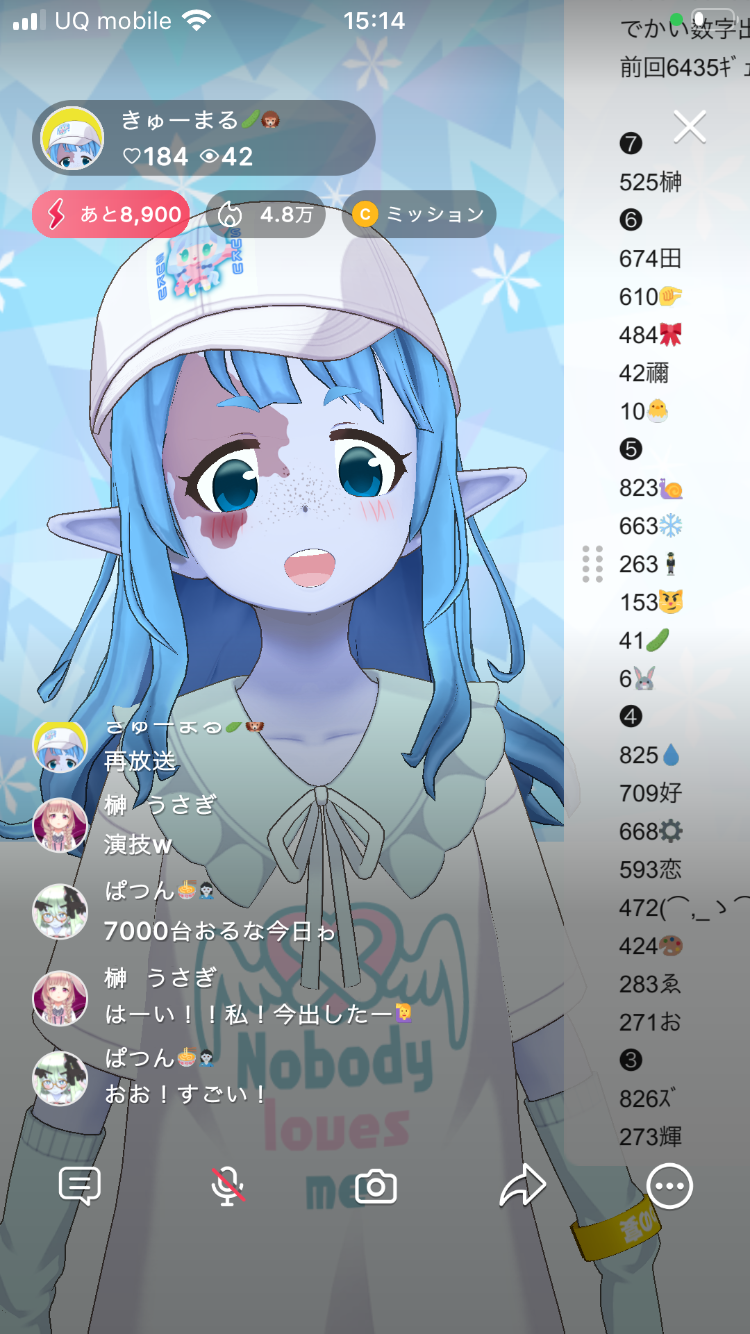The width and height of the screenshot is (750, 1334).
Task: Share this live stream
Action: [x=522, y=1187]
